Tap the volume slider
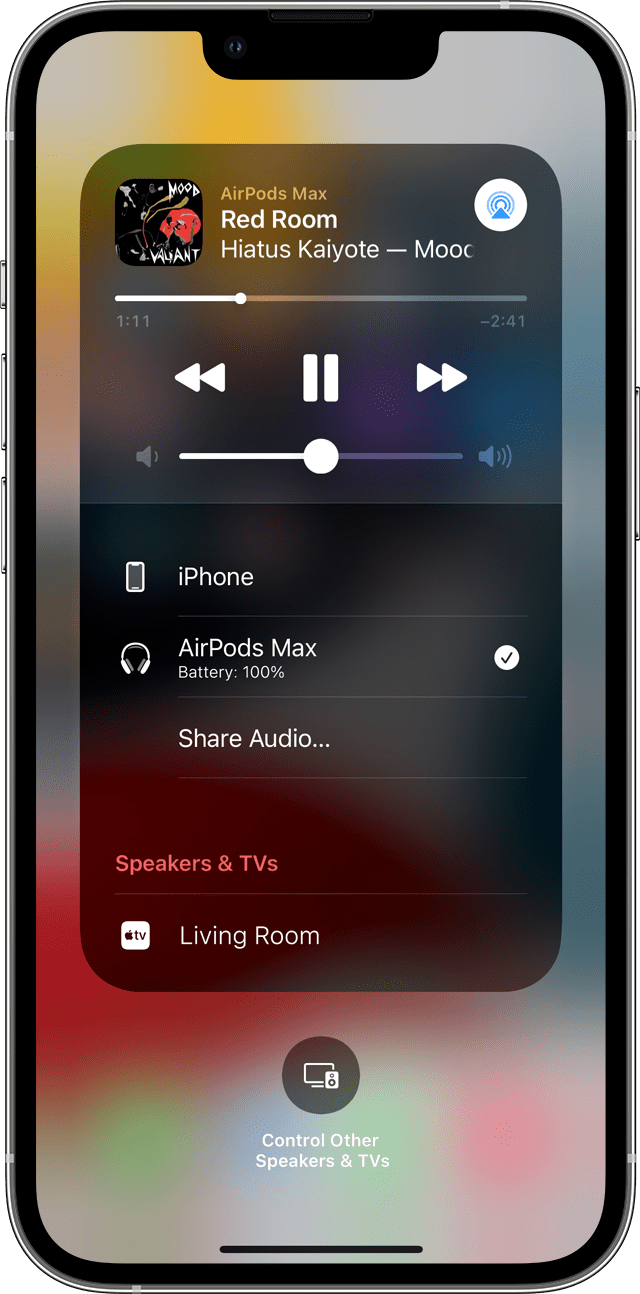 pos(321,457)
